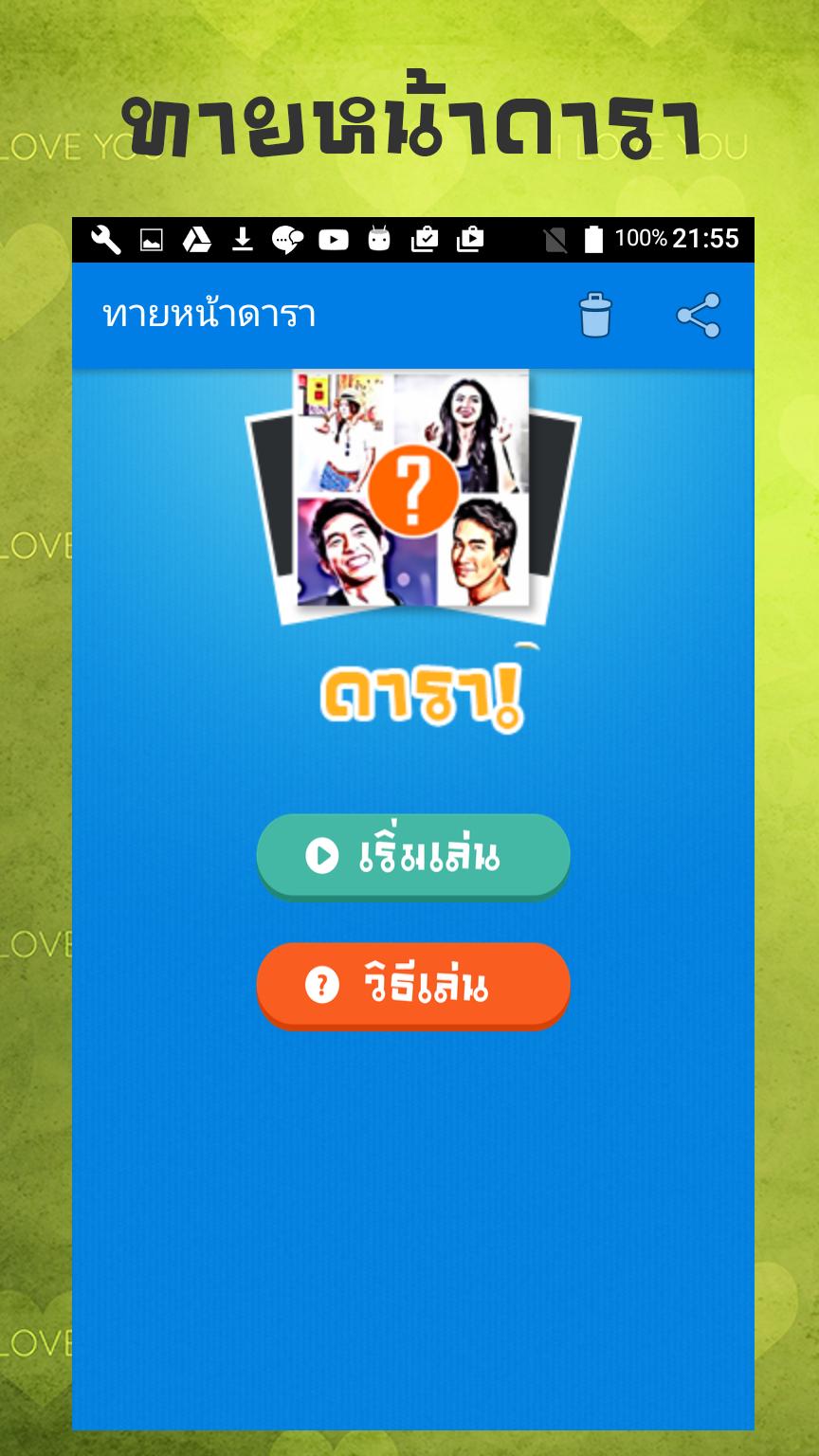Tap the ทายหน้าดารา title in app bar
819x1456 pixels.
(x=213, y=314)
